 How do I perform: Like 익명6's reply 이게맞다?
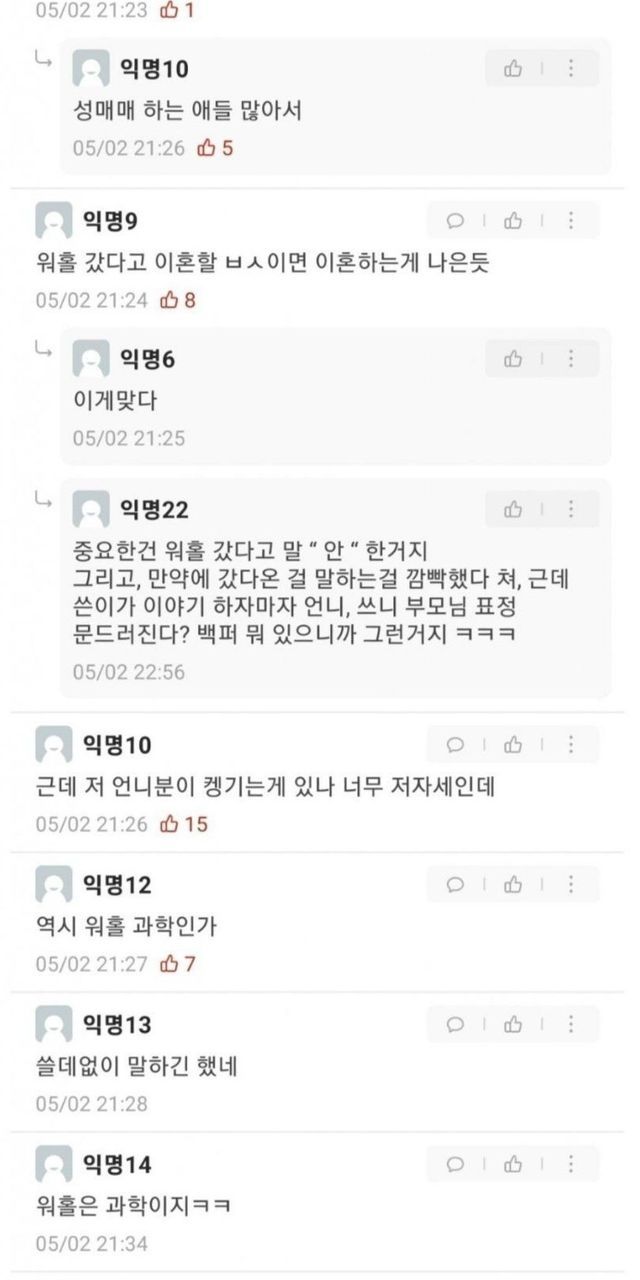[x=513, y=358]
